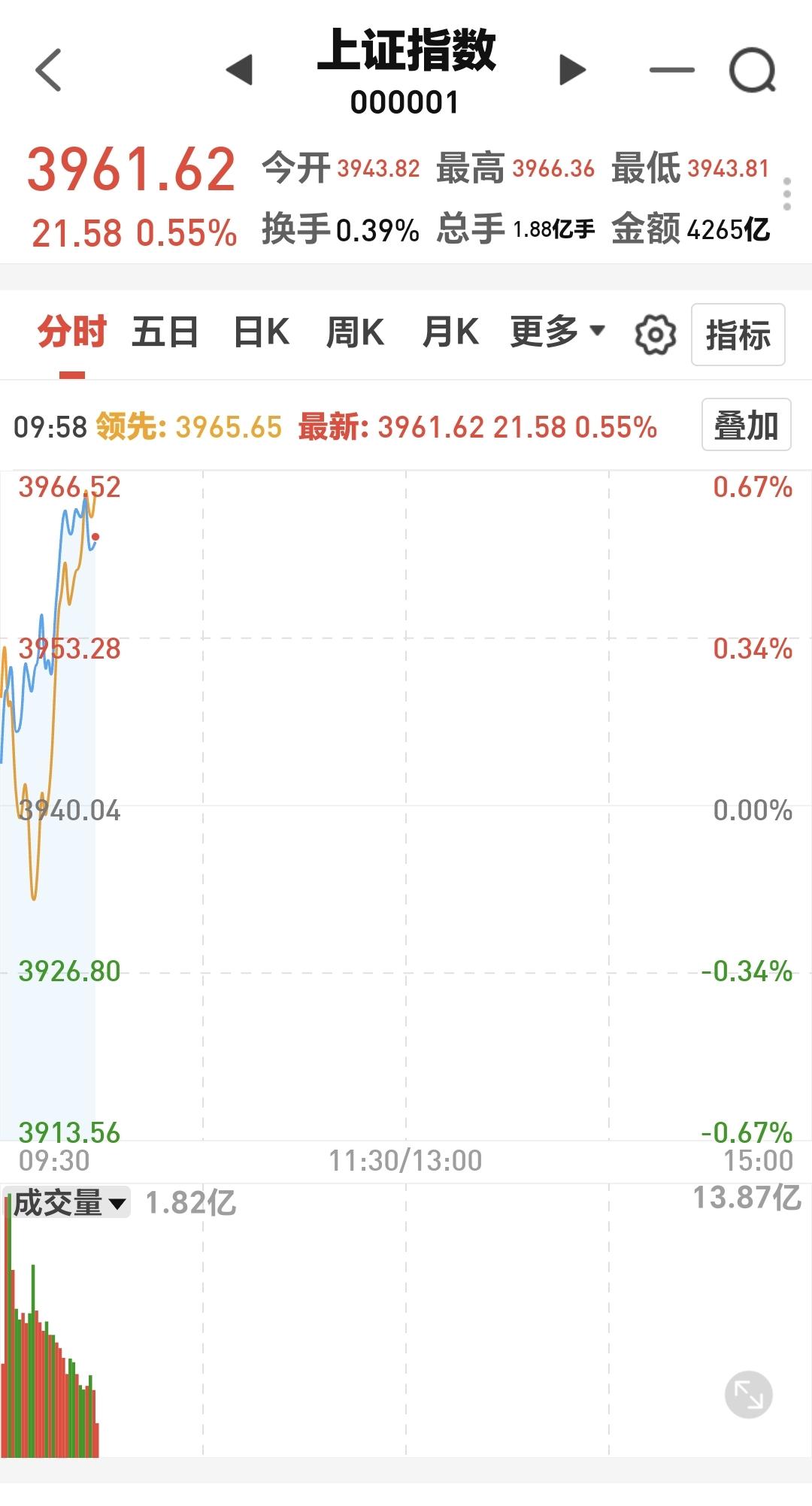Image resolution: width=812 pixels, height=1506 pixels.
Task: Tap the minus icon in the header
Action: point(671,70)
